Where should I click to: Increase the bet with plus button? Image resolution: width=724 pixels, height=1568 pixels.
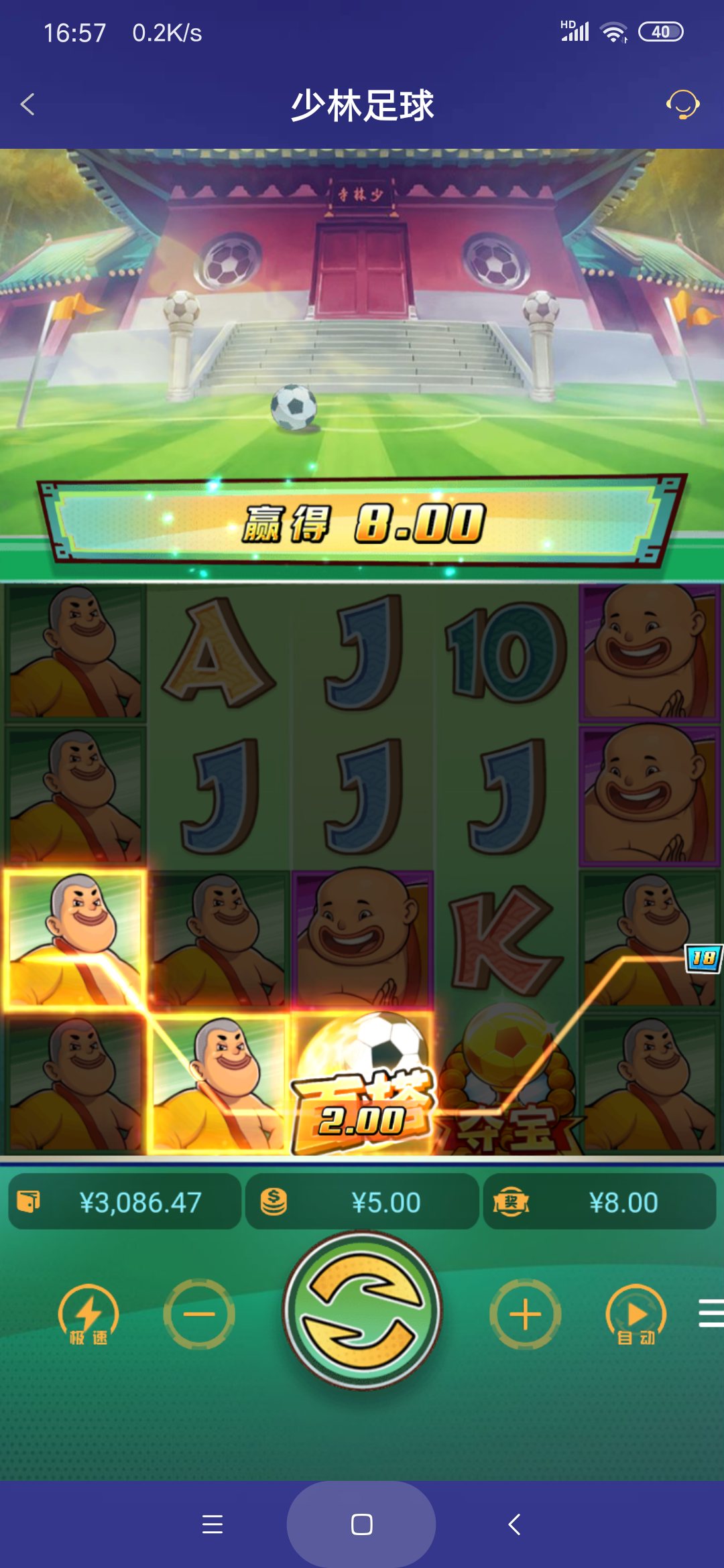526,1314
